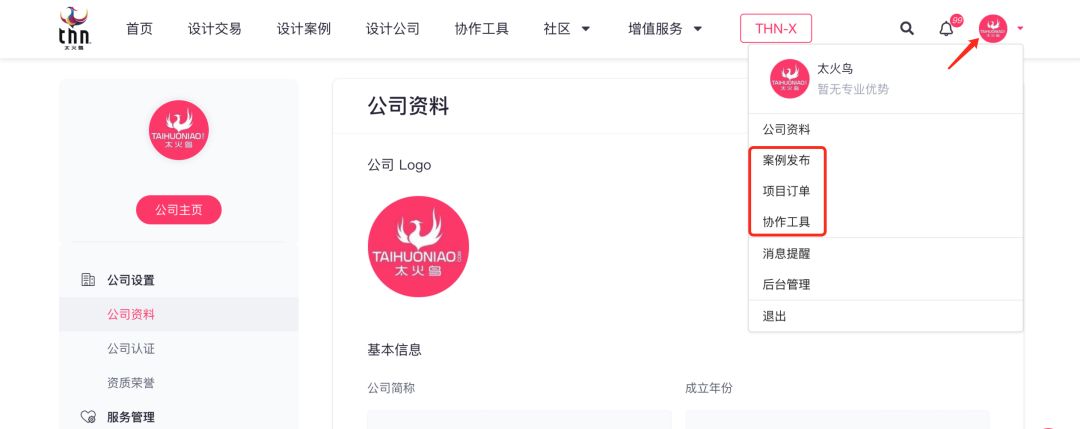Expand the 增值服务 dropdown
The image size is (1080, 429).
coord(665,28)
